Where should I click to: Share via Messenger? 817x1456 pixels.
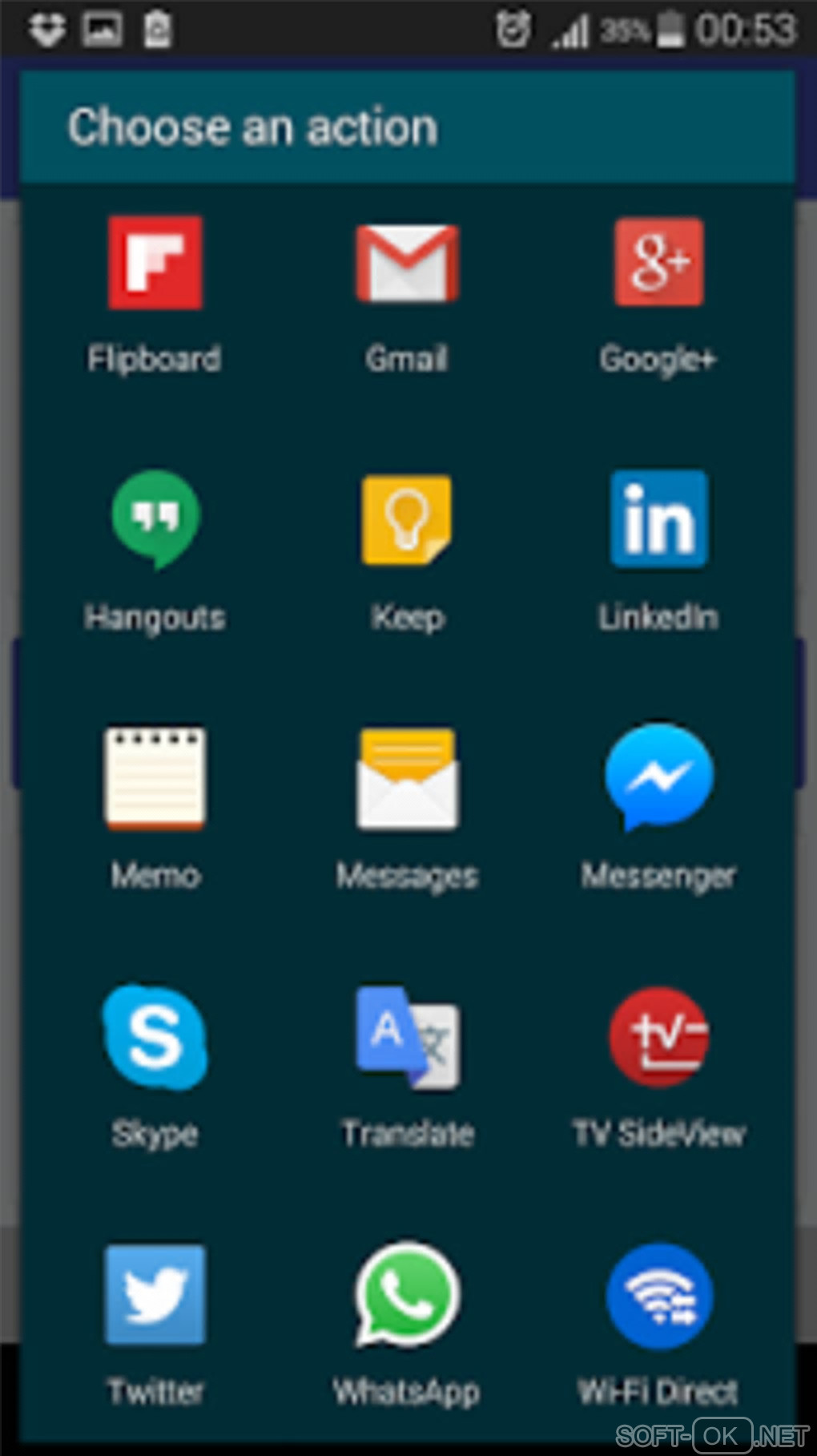click(x=658, y=777)
